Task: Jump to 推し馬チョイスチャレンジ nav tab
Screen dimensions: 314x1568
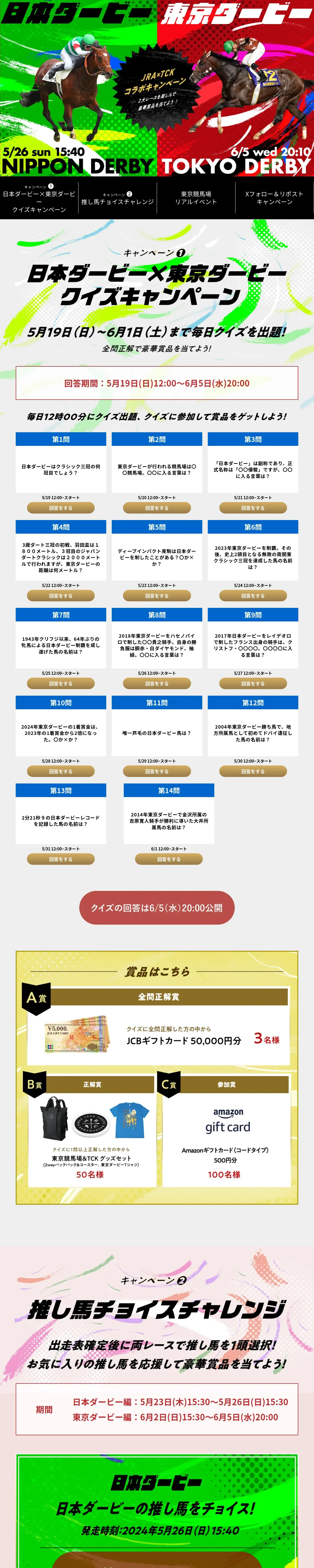Action: click(x=118, y=198)
